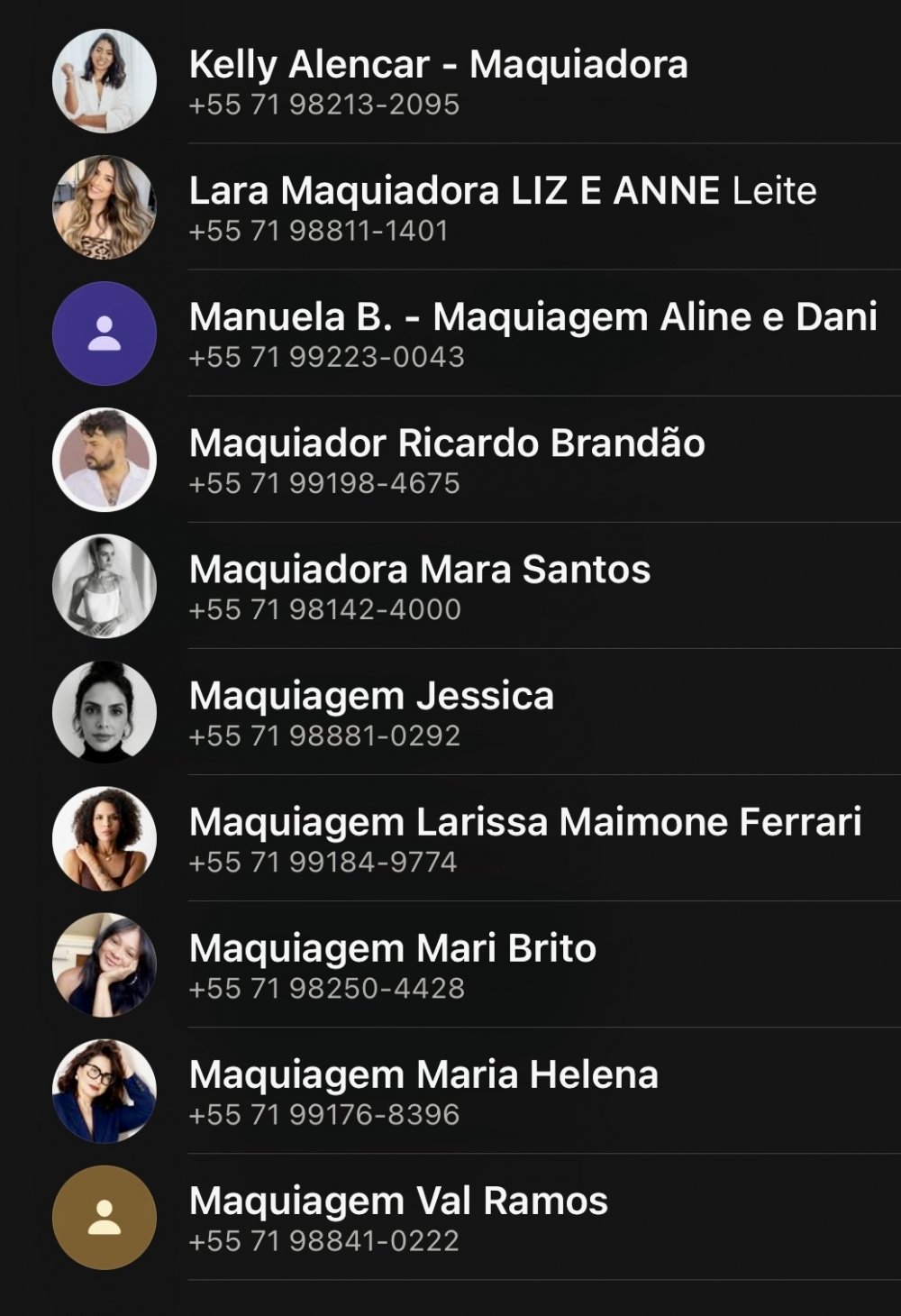Tap the Maquiagem Jessica contact row
This screenshot has height=1316, width=901.
pyautogui.click(x=371, y=712)
